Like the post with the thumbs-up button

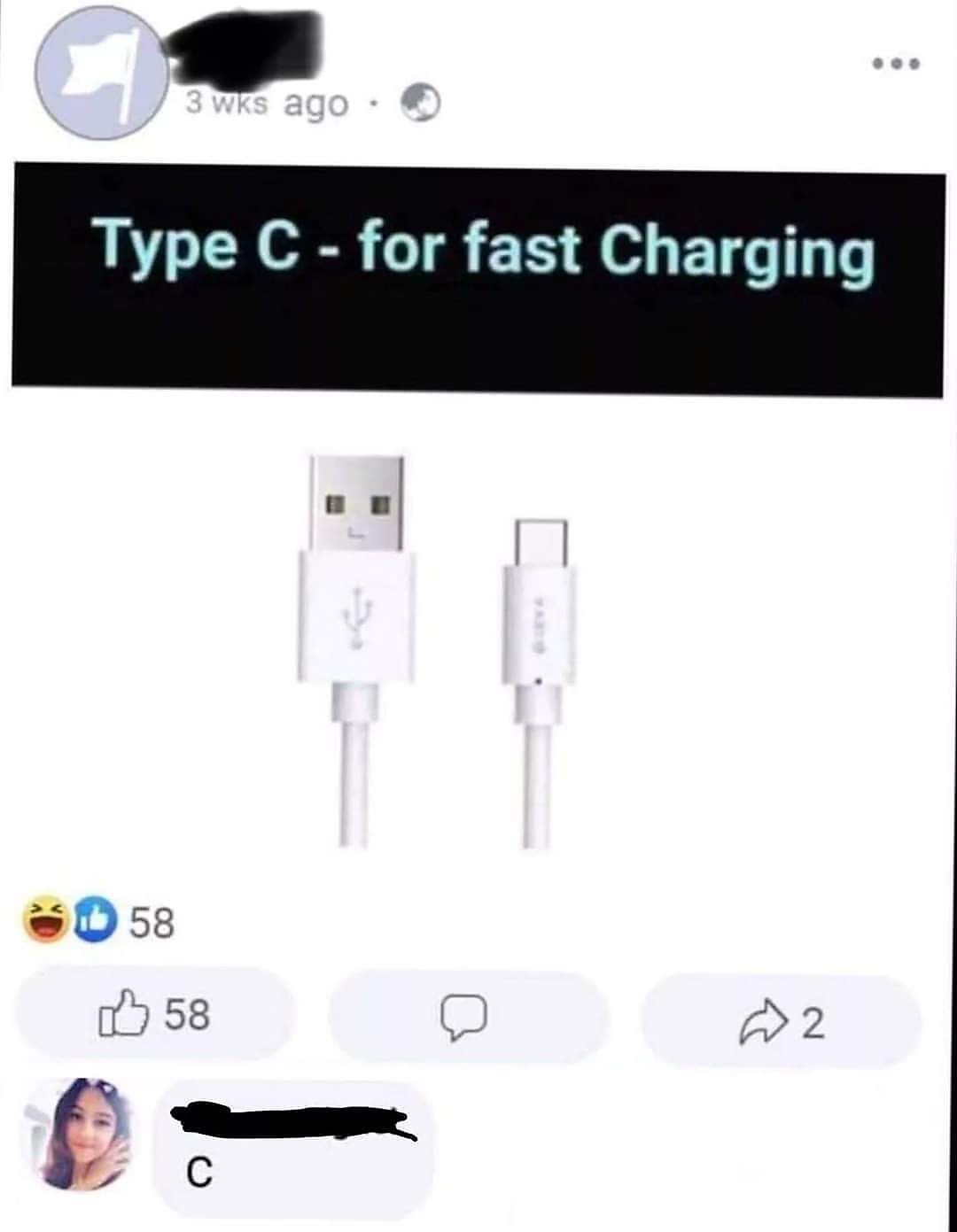[154, 1014]
